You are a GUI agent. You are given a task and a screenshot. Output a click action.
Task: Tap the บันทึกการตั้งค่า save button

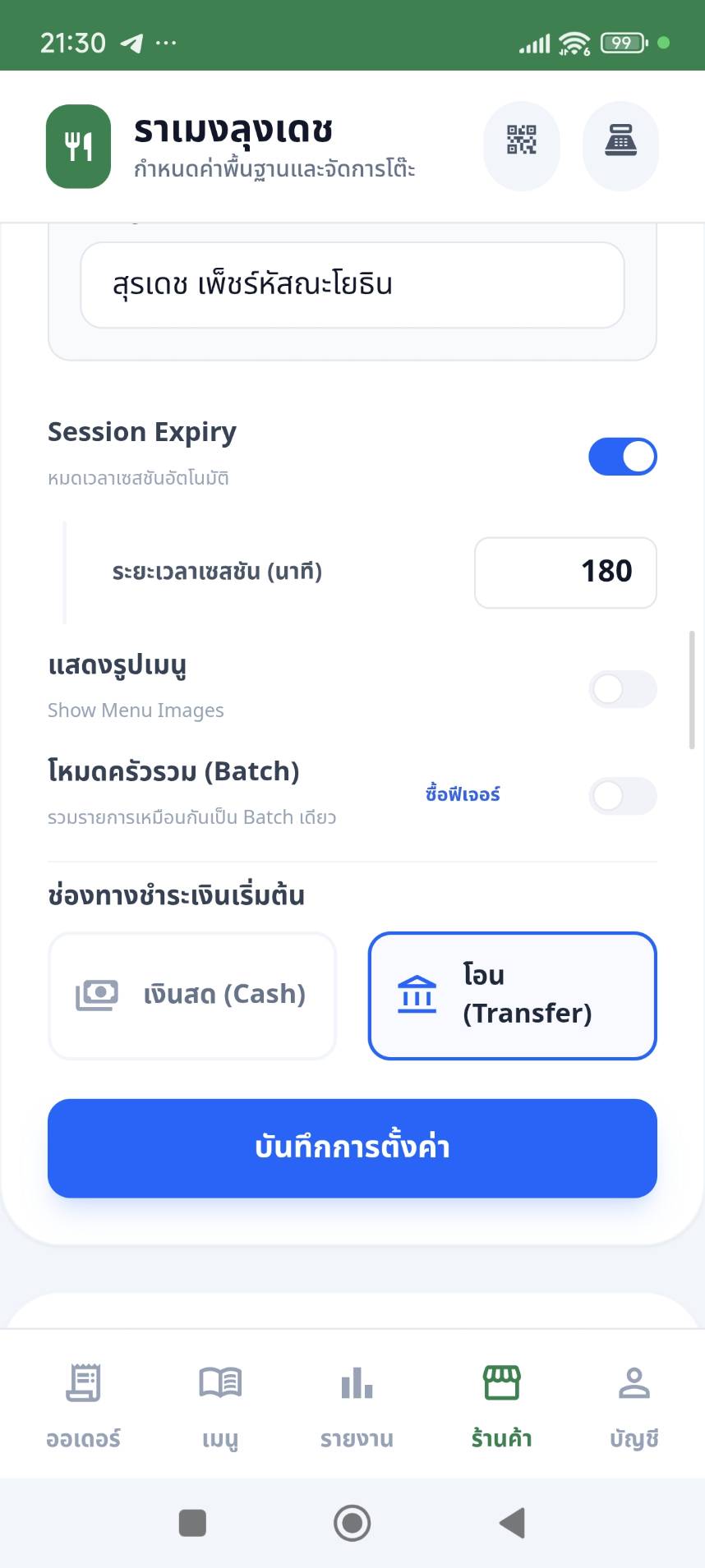click(x=352, y=1147)
